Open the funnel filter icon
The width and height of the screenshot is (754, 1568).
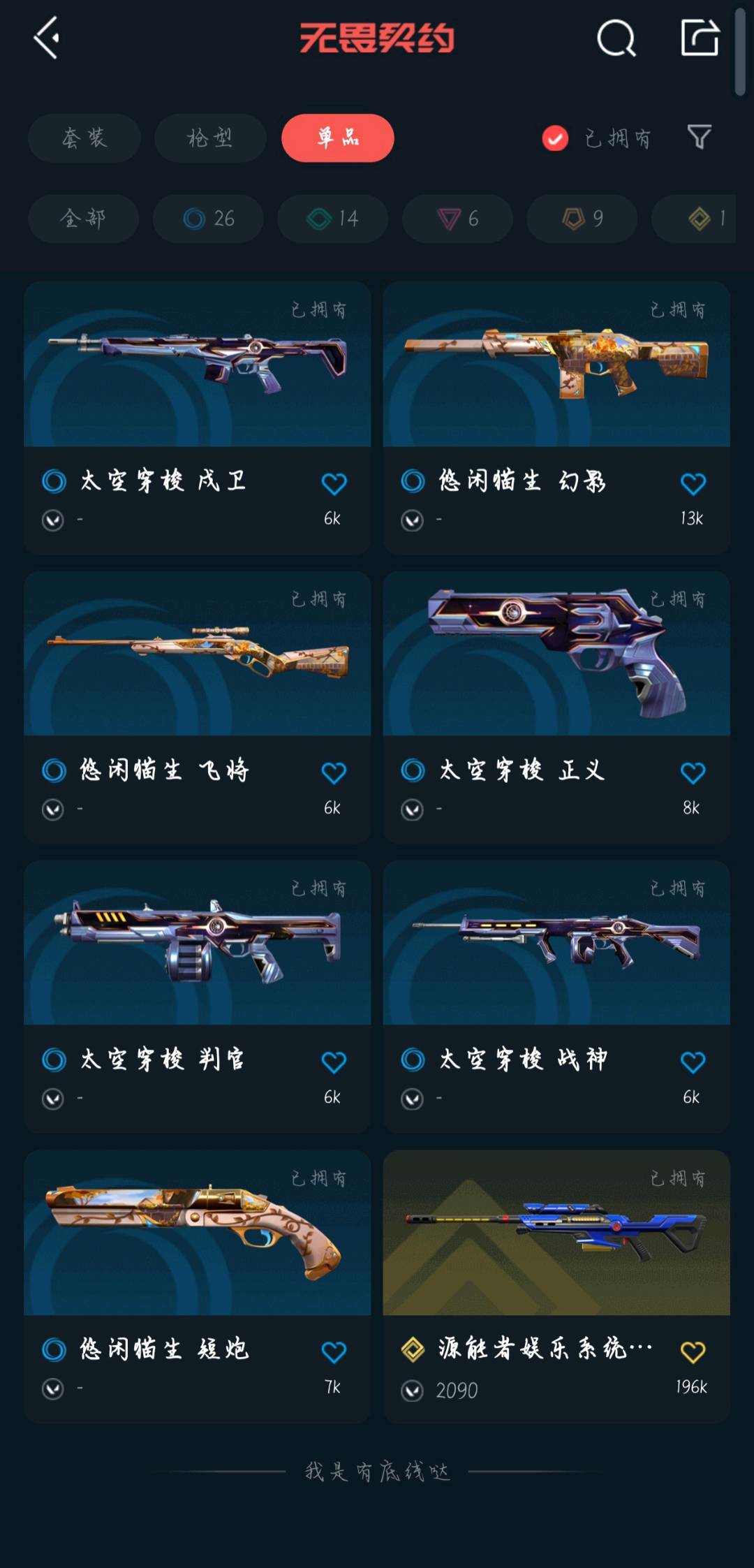pyautogui.click(x=699, y=138)
